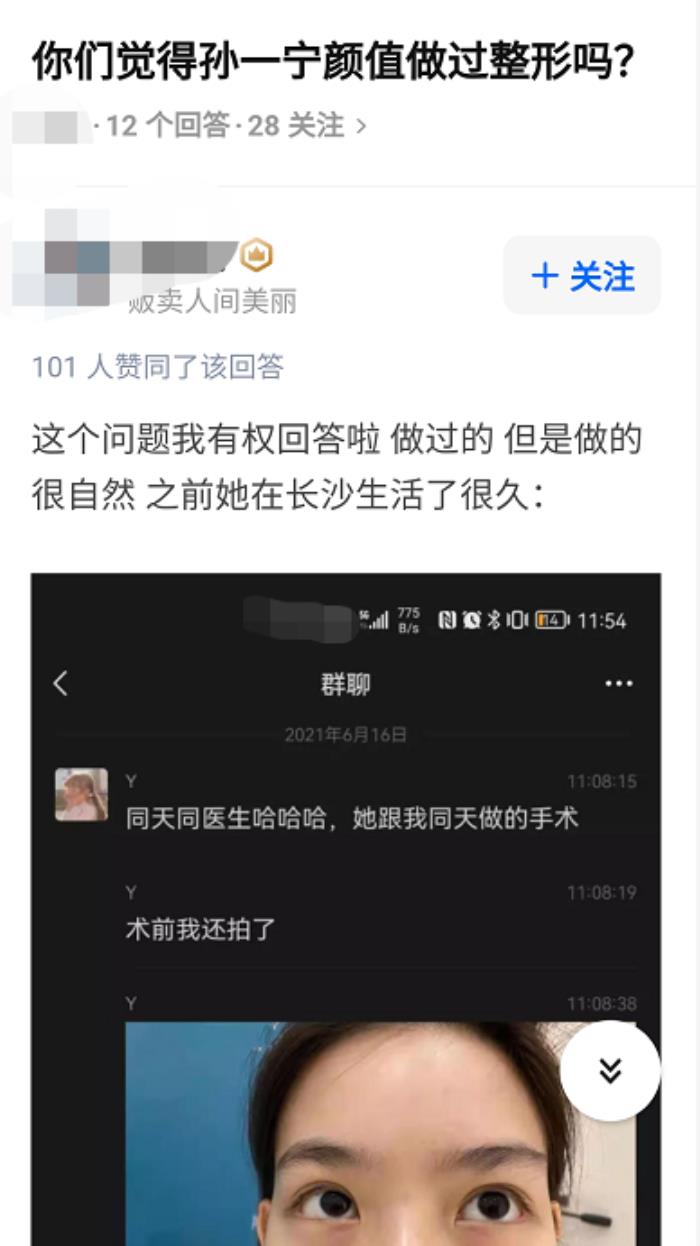Open the author's profile 贩卖人间美丽
700x1246 pixels.
click(x=212, y=301)
